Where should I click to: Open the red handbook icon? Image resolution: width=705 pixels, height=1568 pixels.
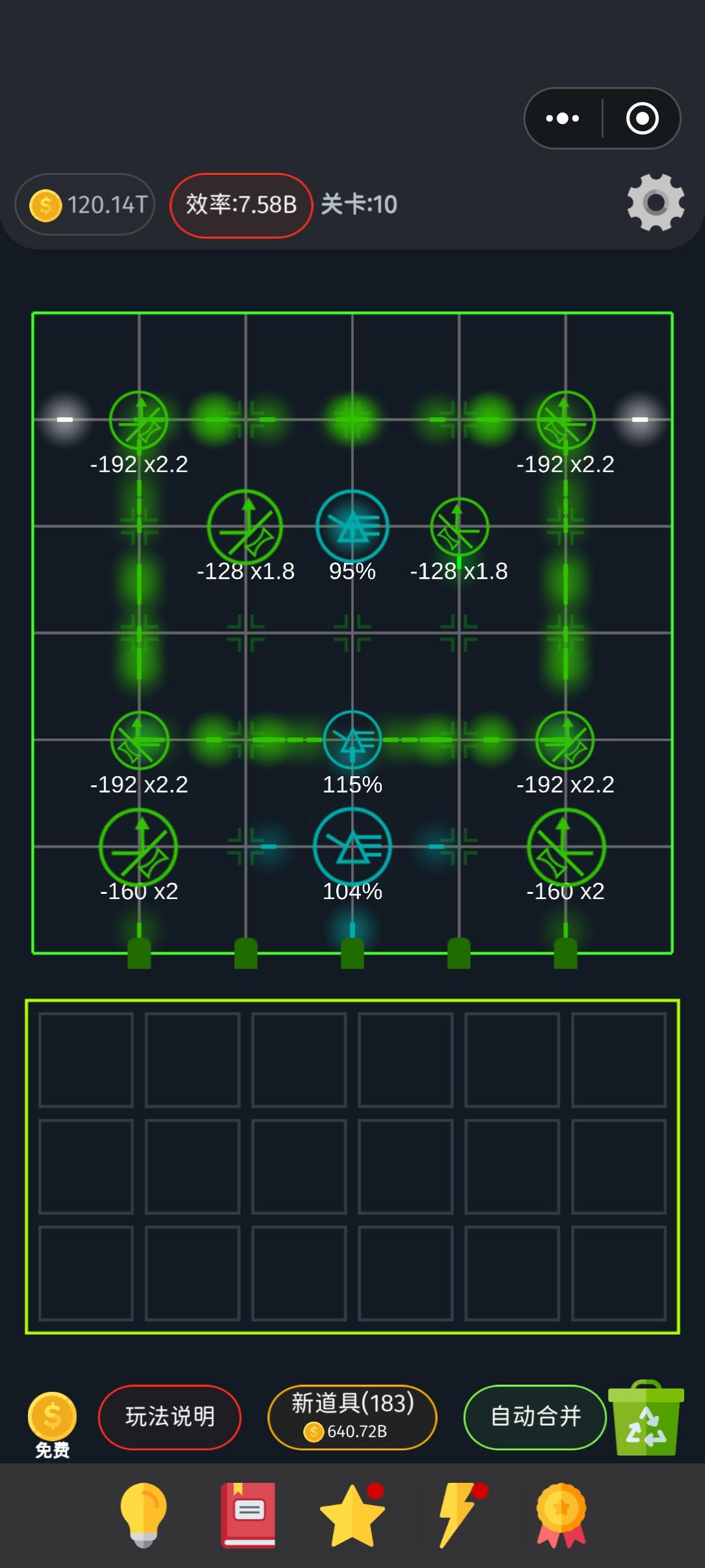247,1513
